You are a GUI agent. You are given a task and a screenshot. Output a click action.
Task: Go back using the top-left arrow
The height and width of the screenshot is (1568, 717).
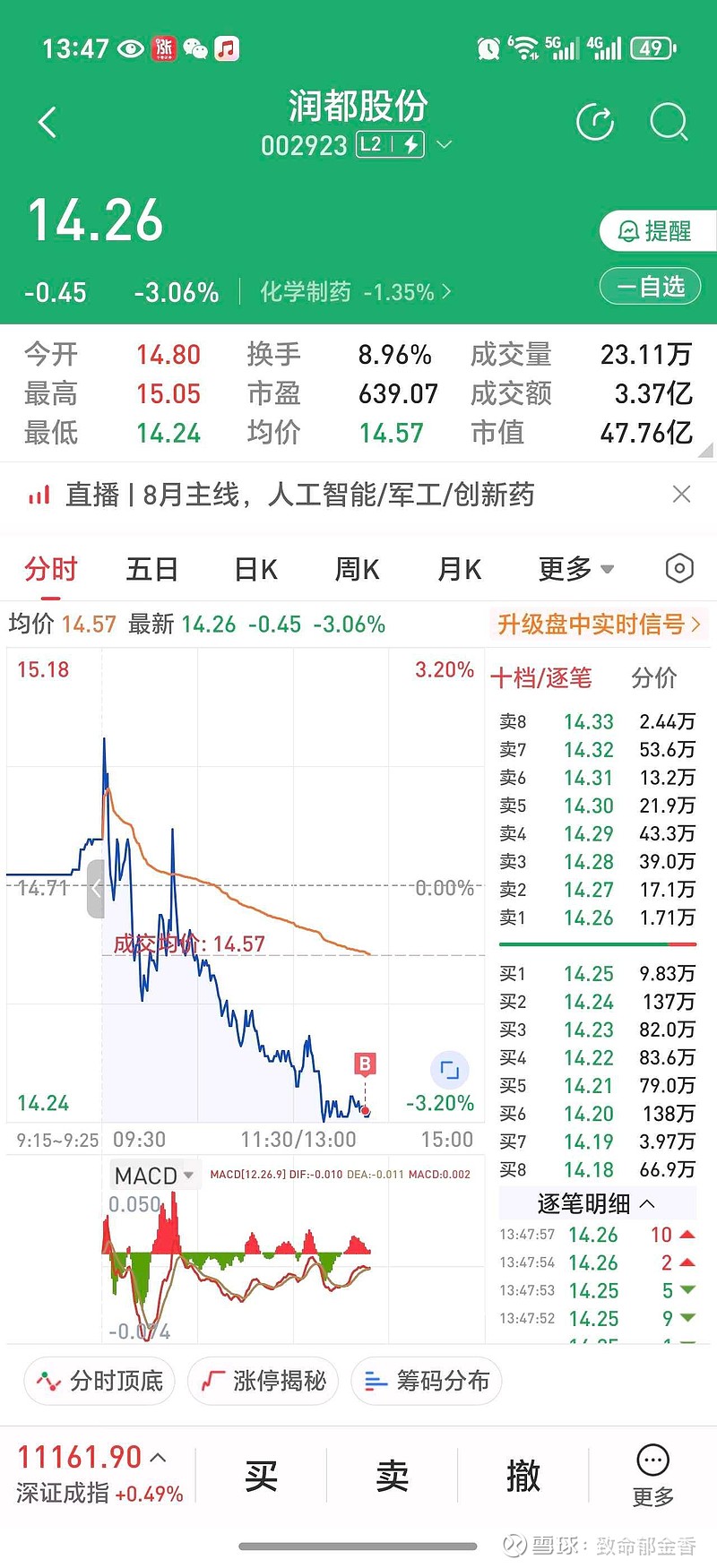point(48,123)
